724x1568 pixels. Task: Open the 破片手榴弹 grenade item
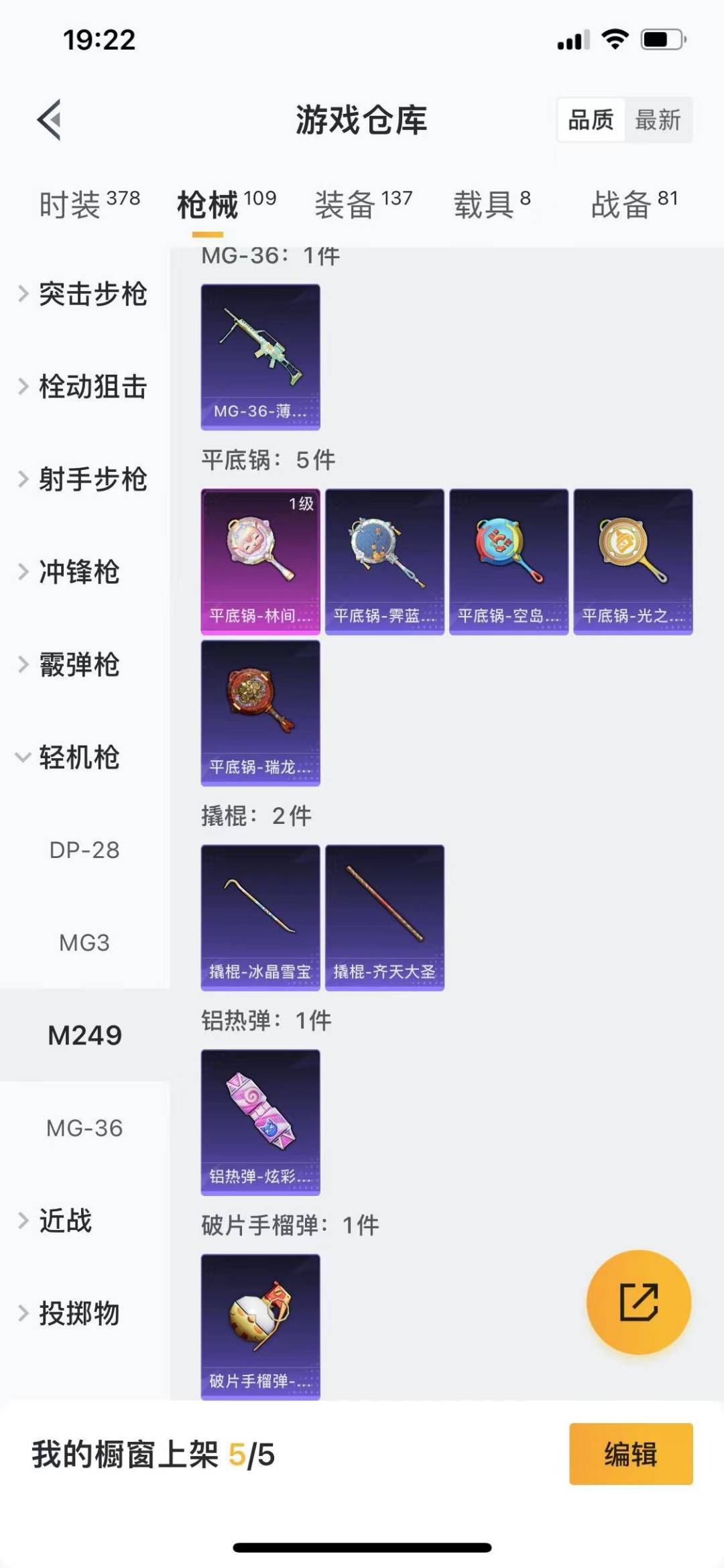pyautogui.click(x=260, y=1324)
